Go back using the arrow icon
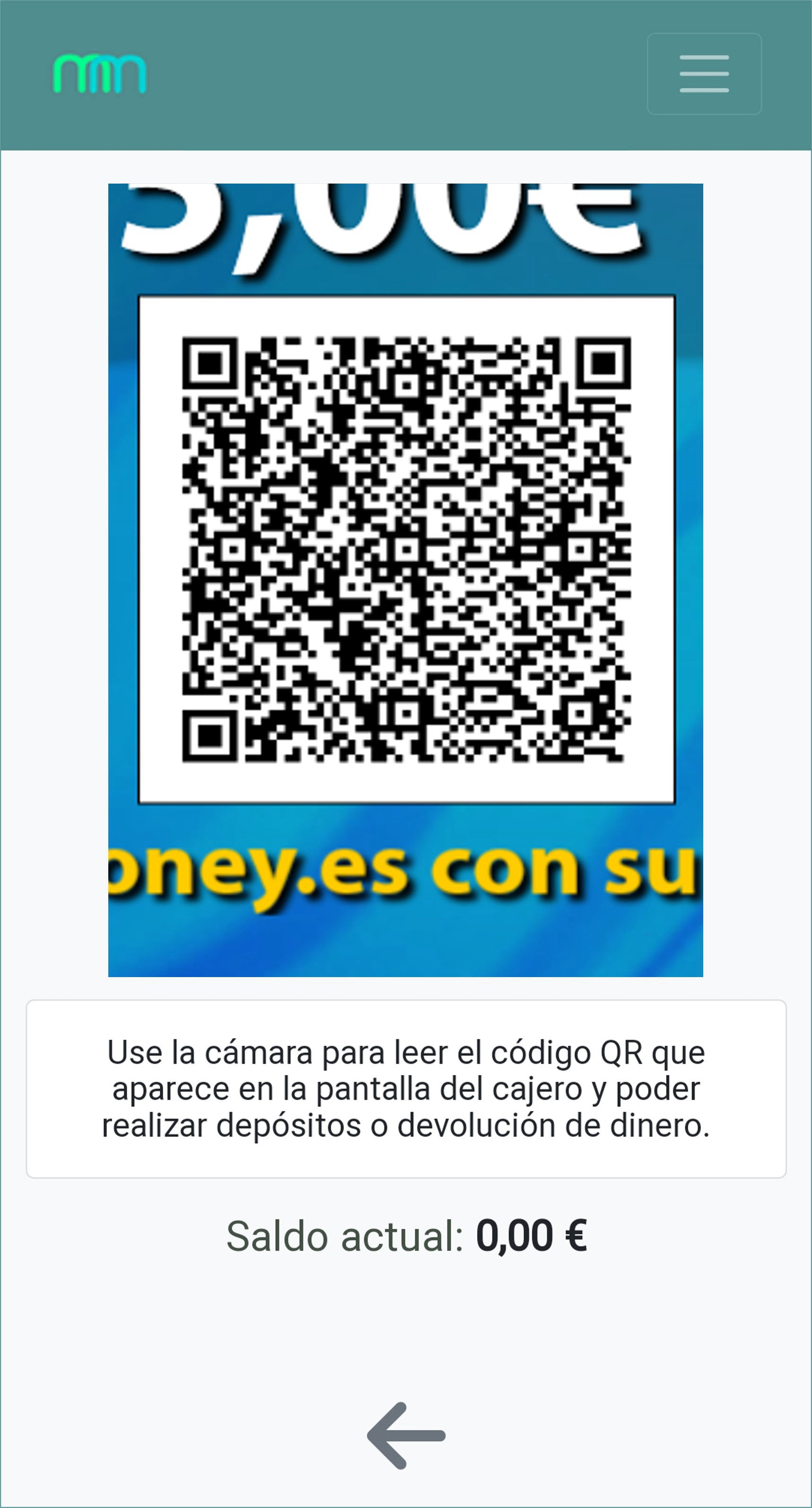The height and width of the screenshot is (1508, 812). click(x=406, y=1436)
